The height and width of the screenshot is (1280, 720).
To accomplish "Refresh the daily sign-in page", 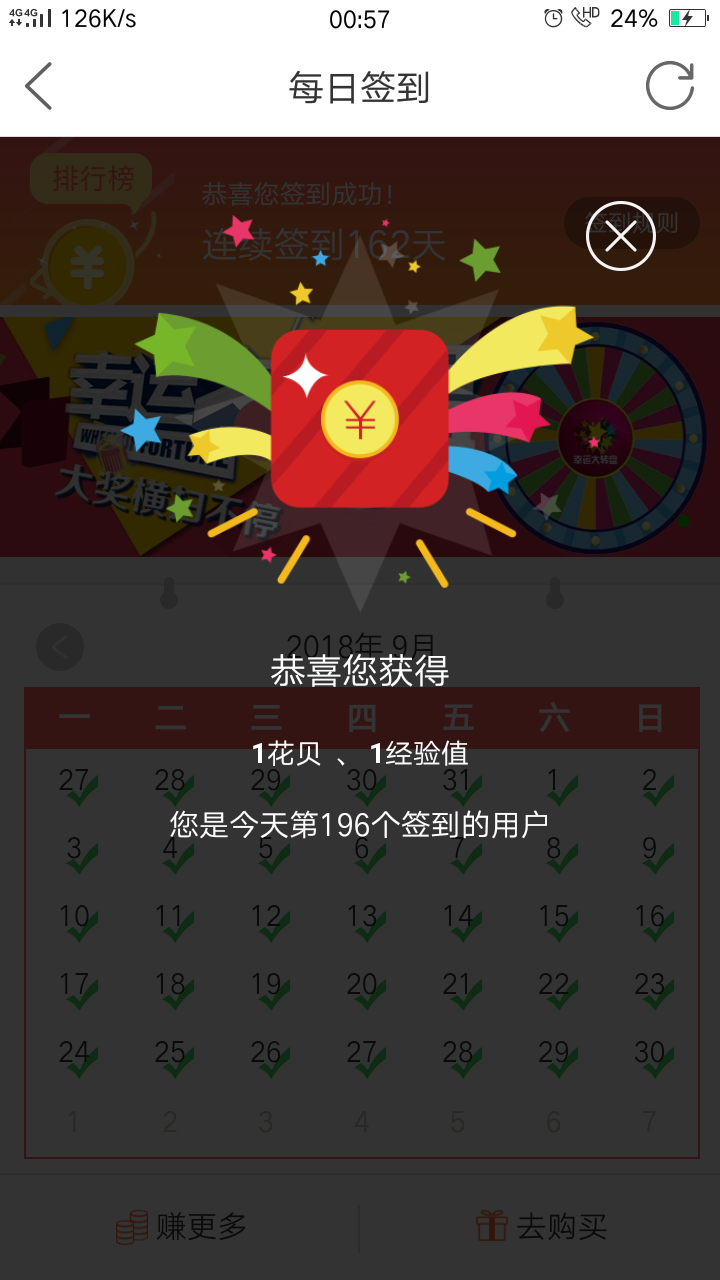I will [x=669, y=86].
